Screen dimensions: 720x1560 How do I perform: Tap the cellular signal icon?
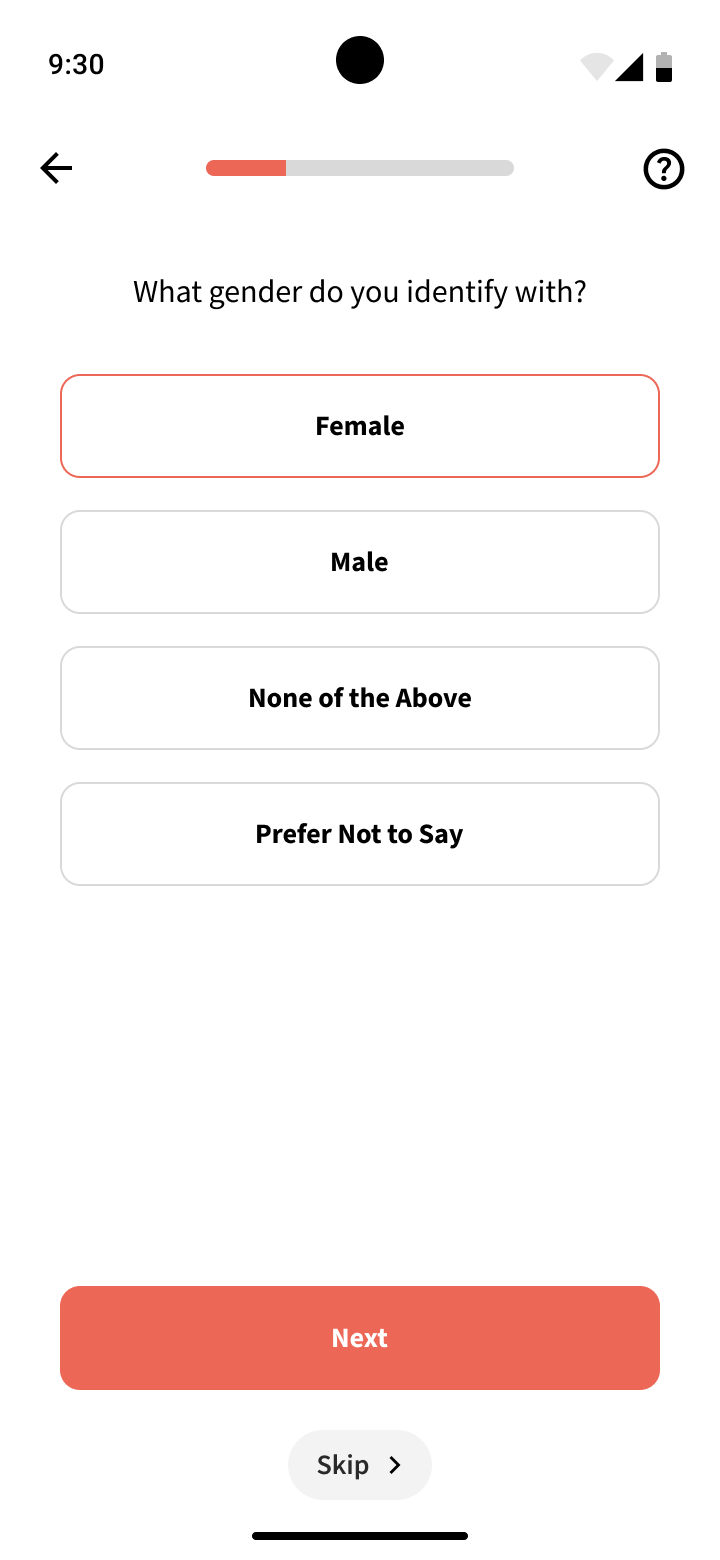pos(630,64)
